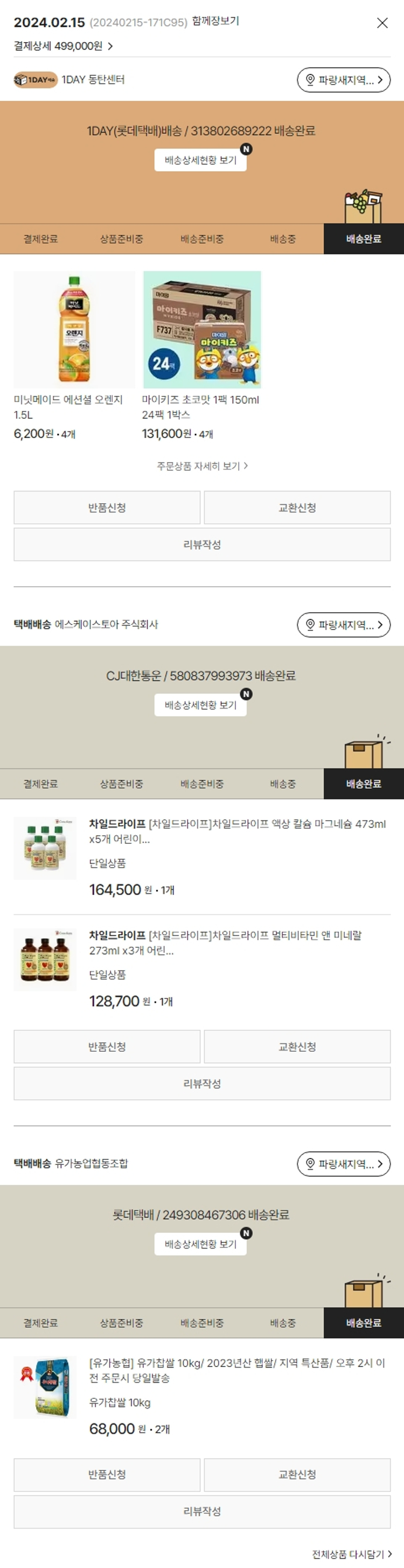Open 차일드라이프 멀티비타민 앤 미네랄 product

pos(225,942)
